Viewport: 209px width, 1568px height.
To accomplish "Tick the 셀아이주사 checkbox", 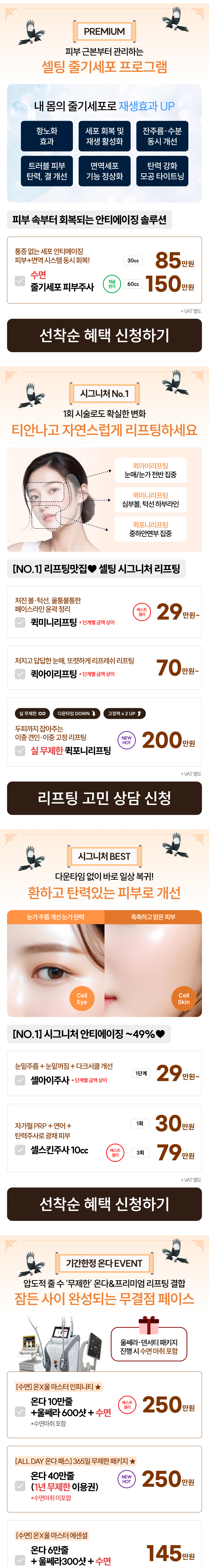I will point(20,1080).
